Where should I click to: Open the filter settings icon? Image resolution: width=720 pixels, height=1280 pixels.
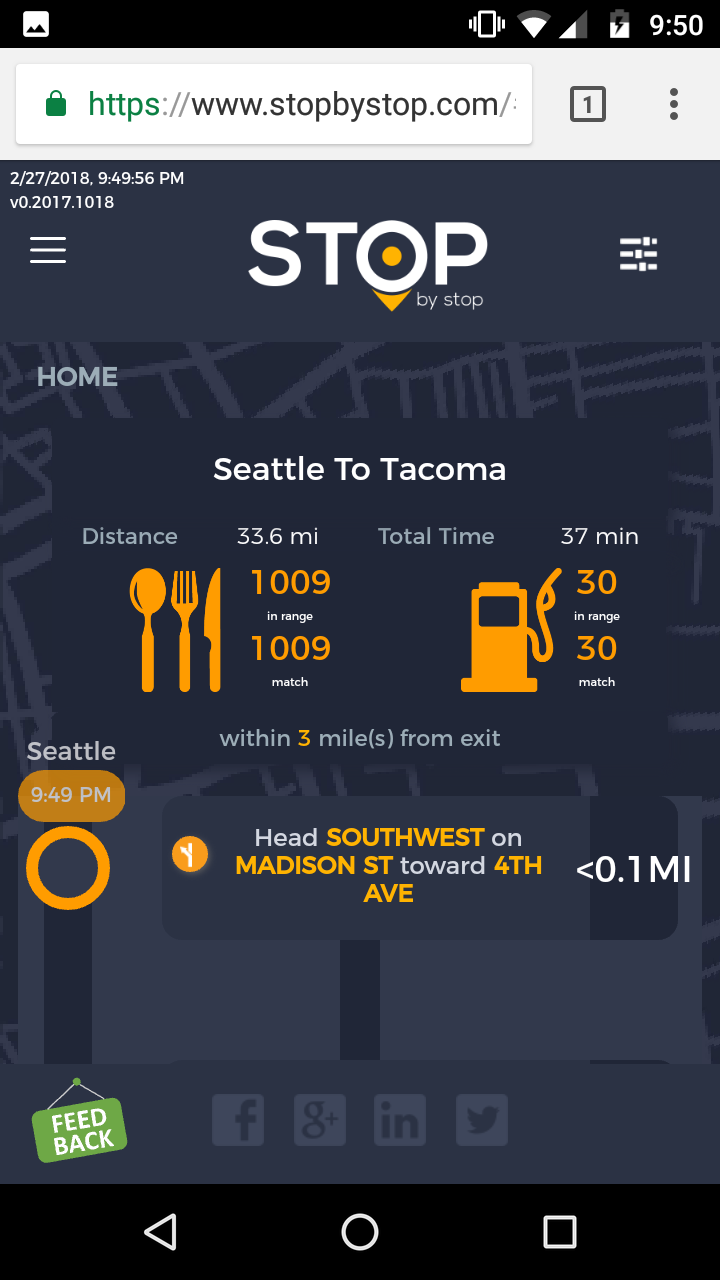click(638, 254)
